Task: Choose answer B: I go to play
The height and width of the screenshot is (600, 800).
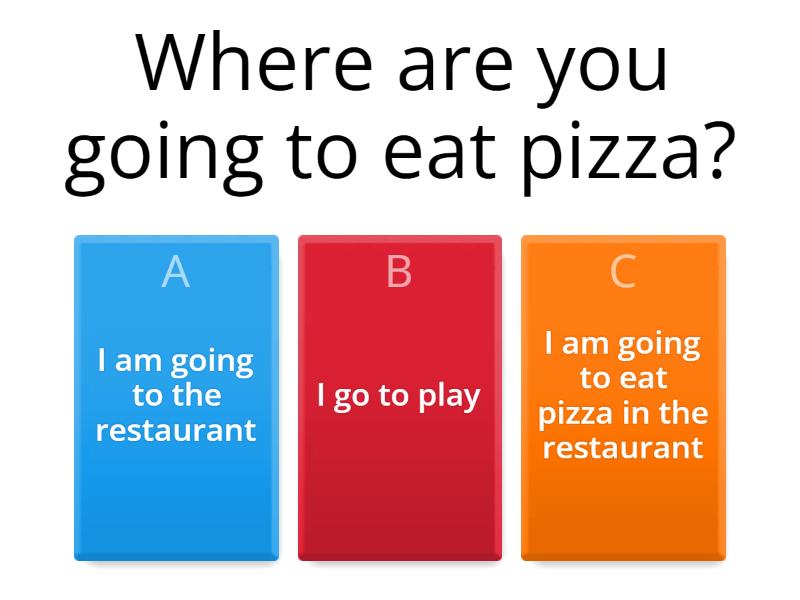Action: [399, 397]
